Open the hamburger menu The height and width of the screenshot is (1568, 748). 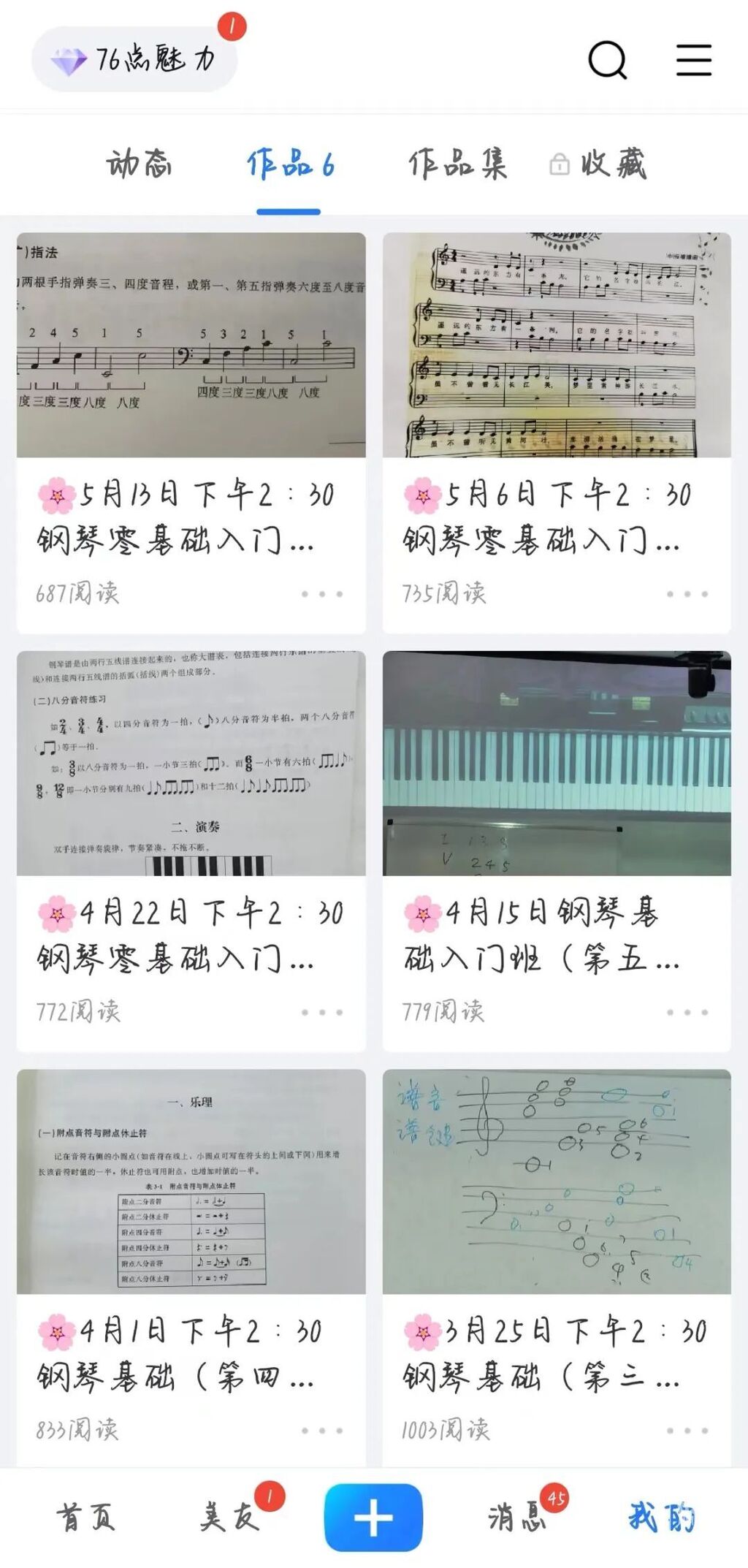(x=693, y=60)
